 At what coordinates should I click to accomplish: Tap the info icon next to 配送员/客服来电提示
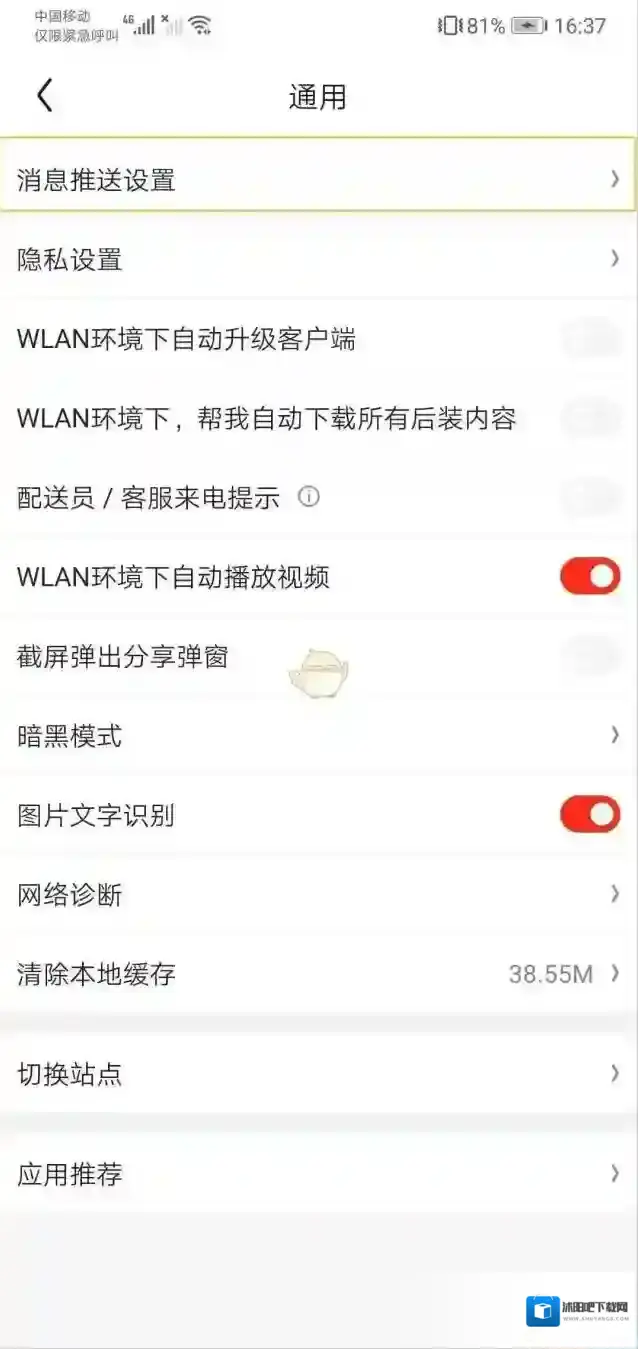(x=309, y=496)
